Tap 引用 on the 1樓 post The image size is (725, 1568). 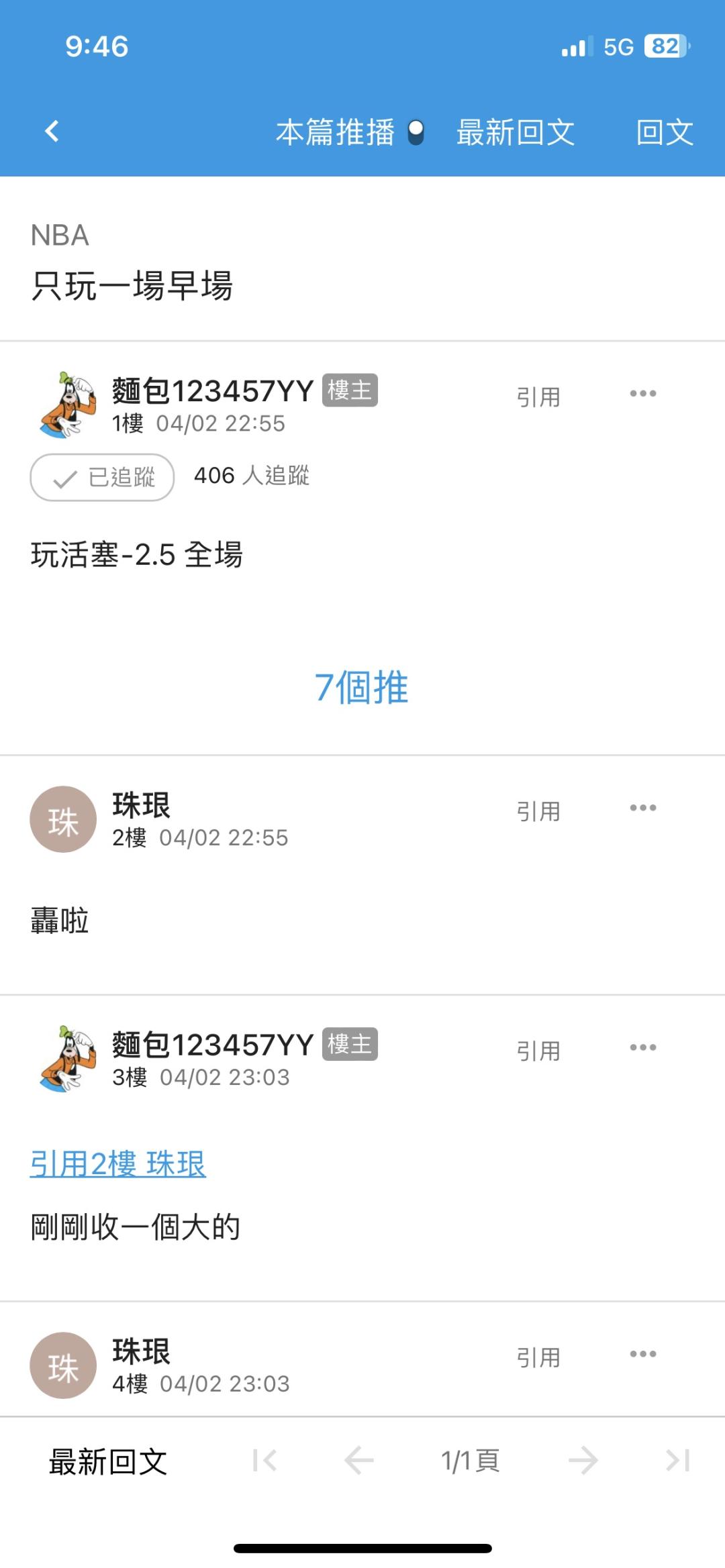click(538, 397)
